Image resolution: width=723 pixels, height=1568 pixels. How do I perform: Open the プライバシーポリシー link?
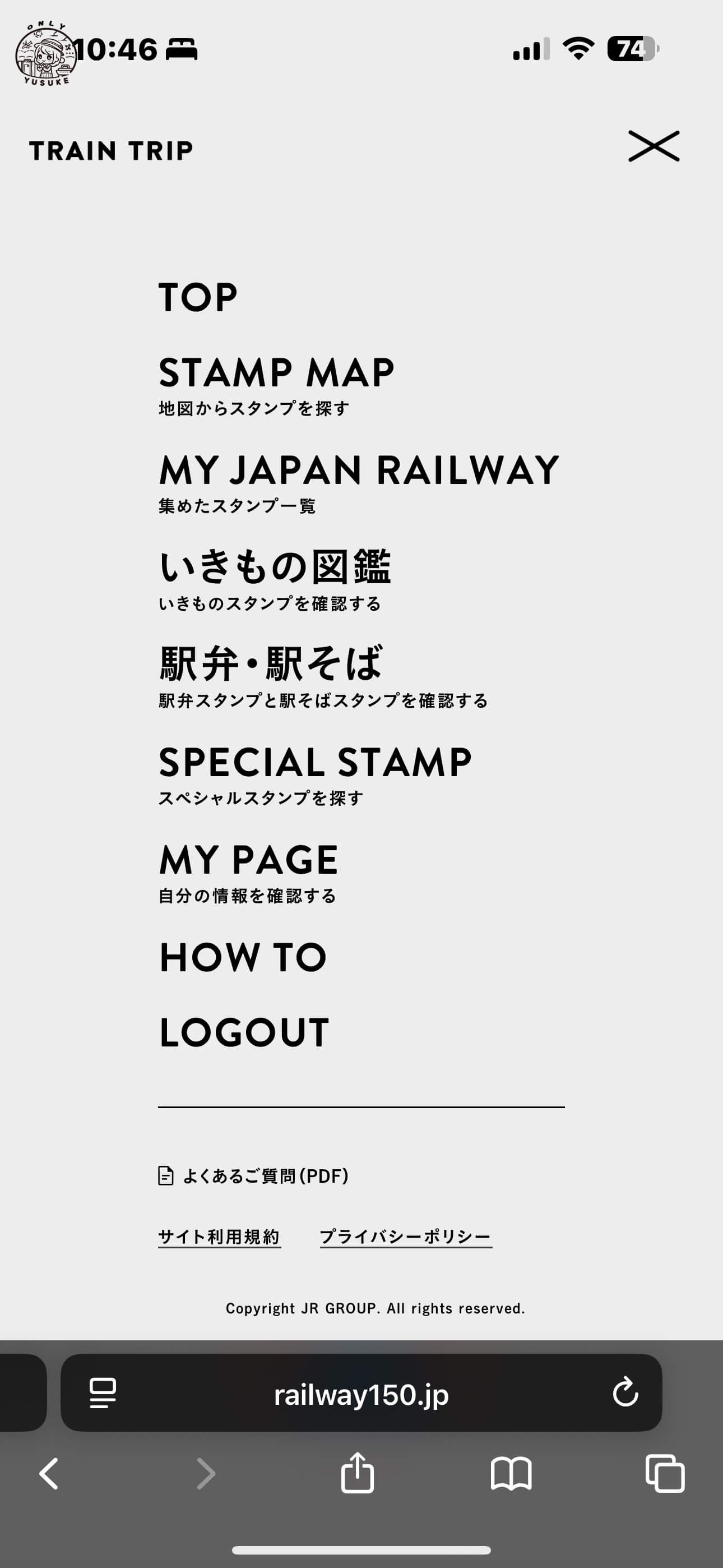(x=405, y=1237)
